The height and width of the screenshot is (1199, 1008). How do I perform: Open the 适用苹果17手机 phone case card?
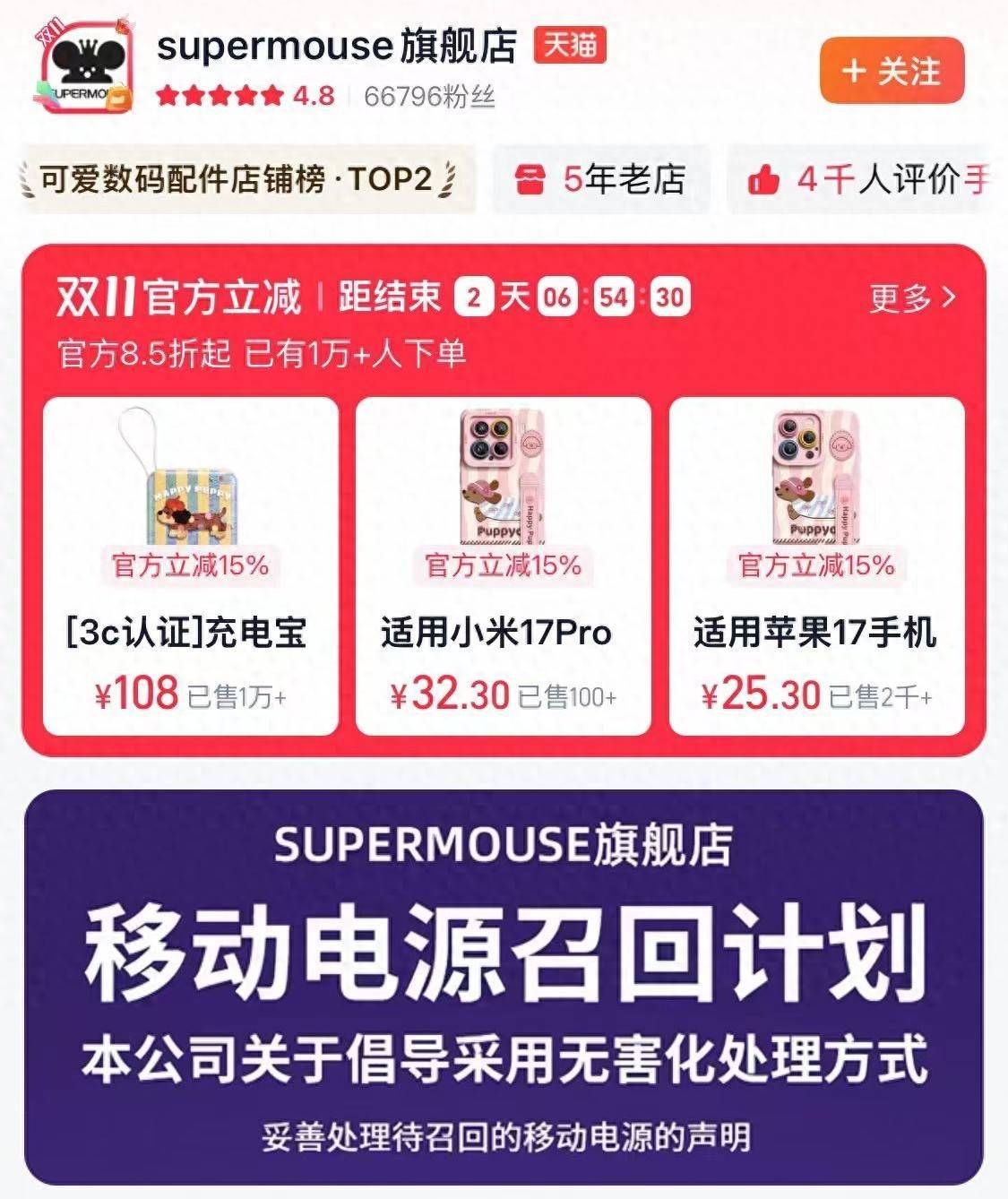click(x=816, y=565)
